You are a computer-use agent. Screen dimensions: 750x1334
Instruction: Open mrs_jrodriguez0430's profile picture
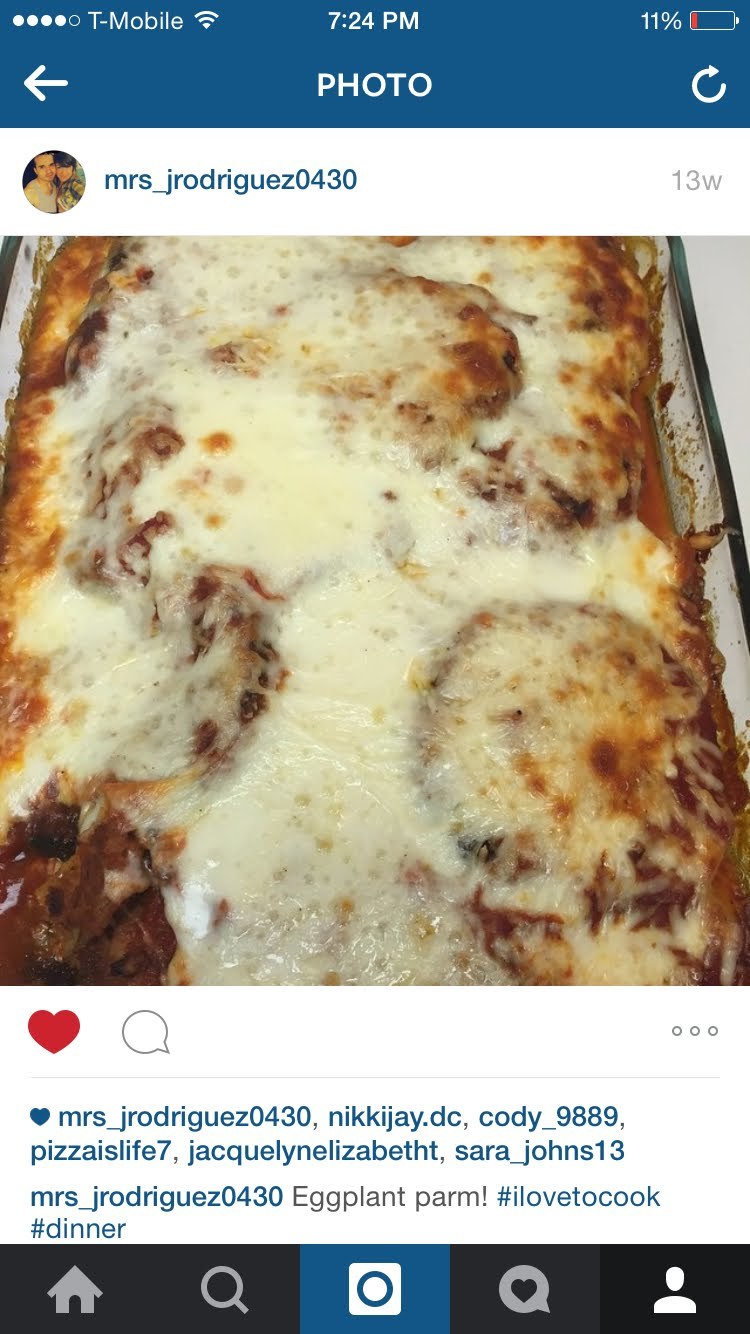(54, 181)
